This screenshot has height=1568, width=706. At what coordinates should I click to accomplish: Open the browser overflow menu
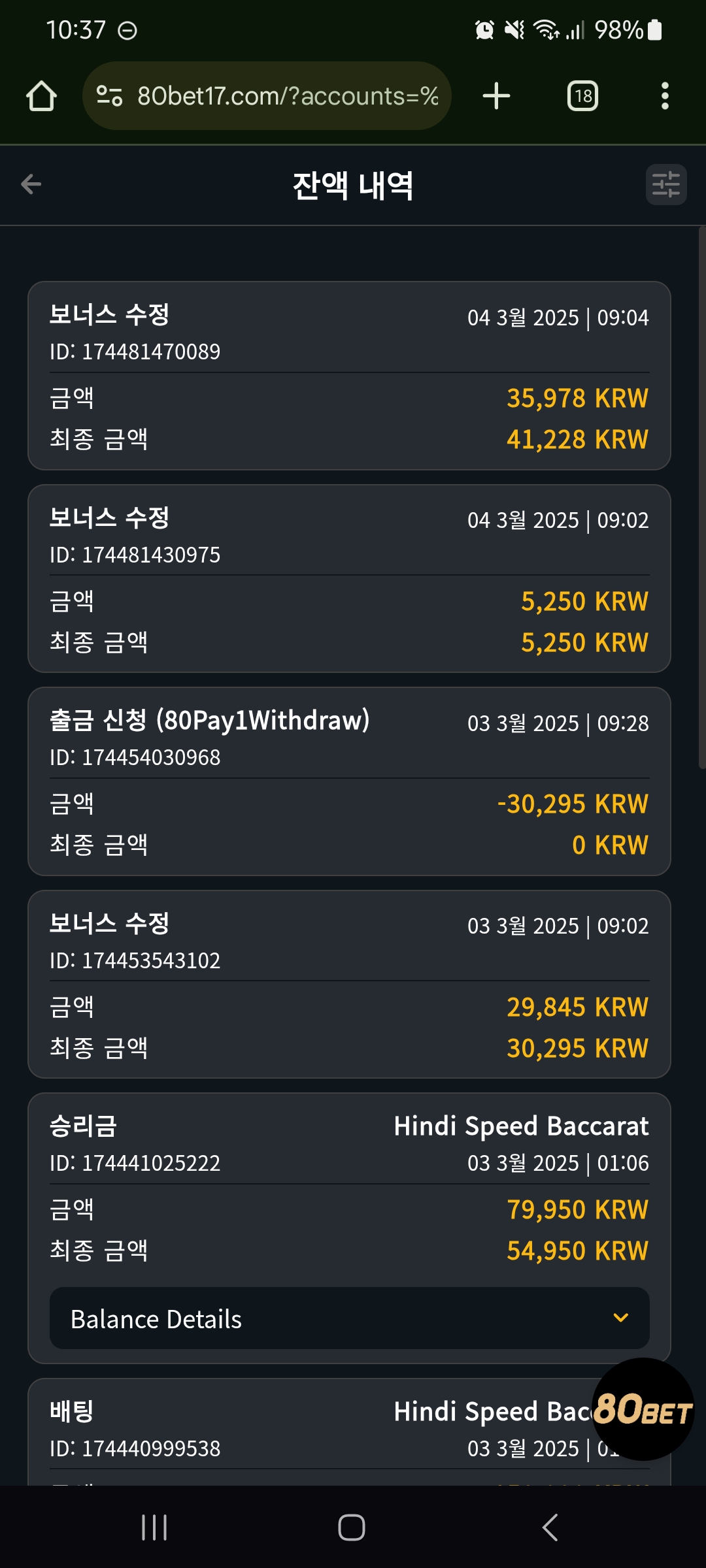665,96
